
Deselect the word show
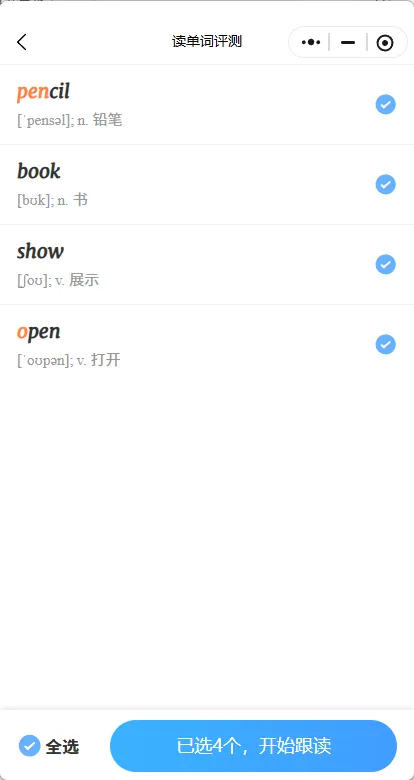click(385, 264)
